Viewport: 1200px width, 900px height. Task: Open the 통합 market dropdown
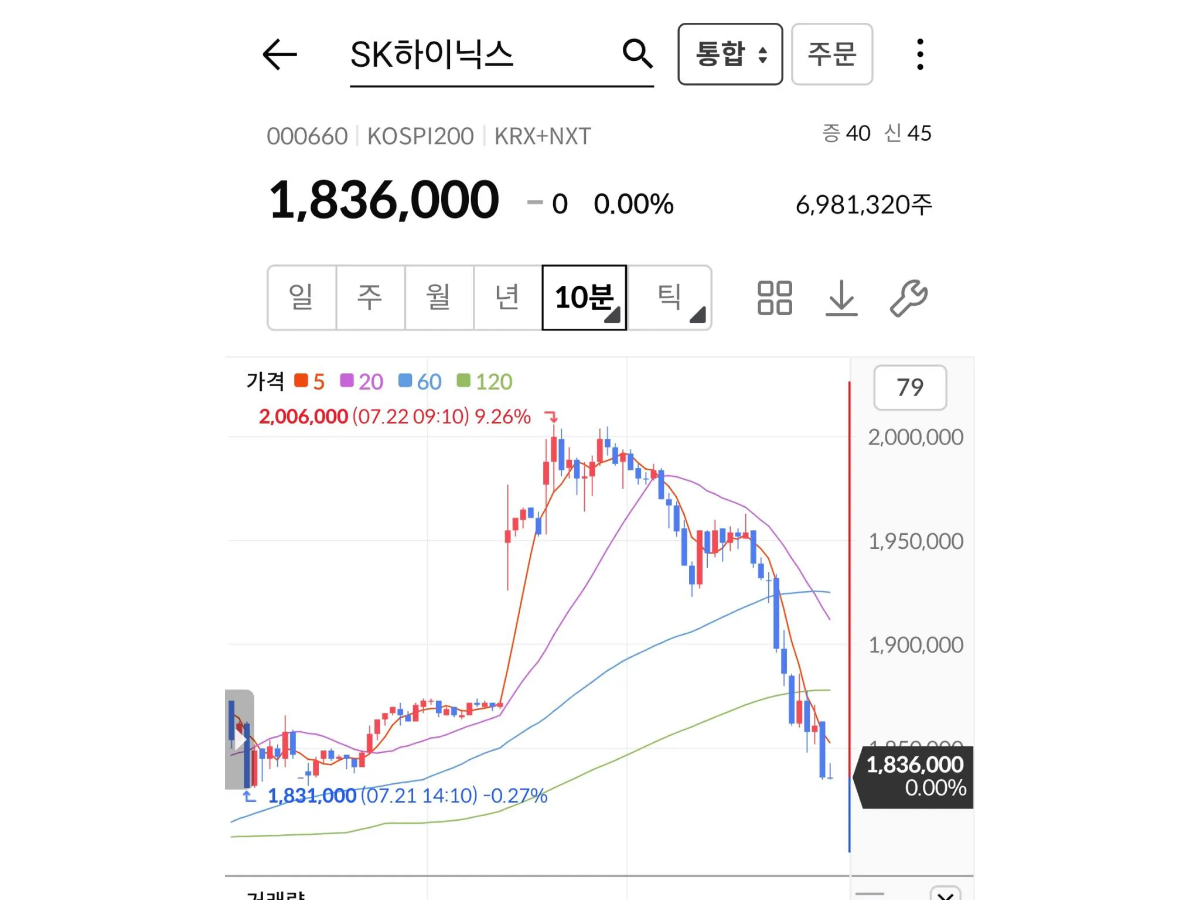730,54
